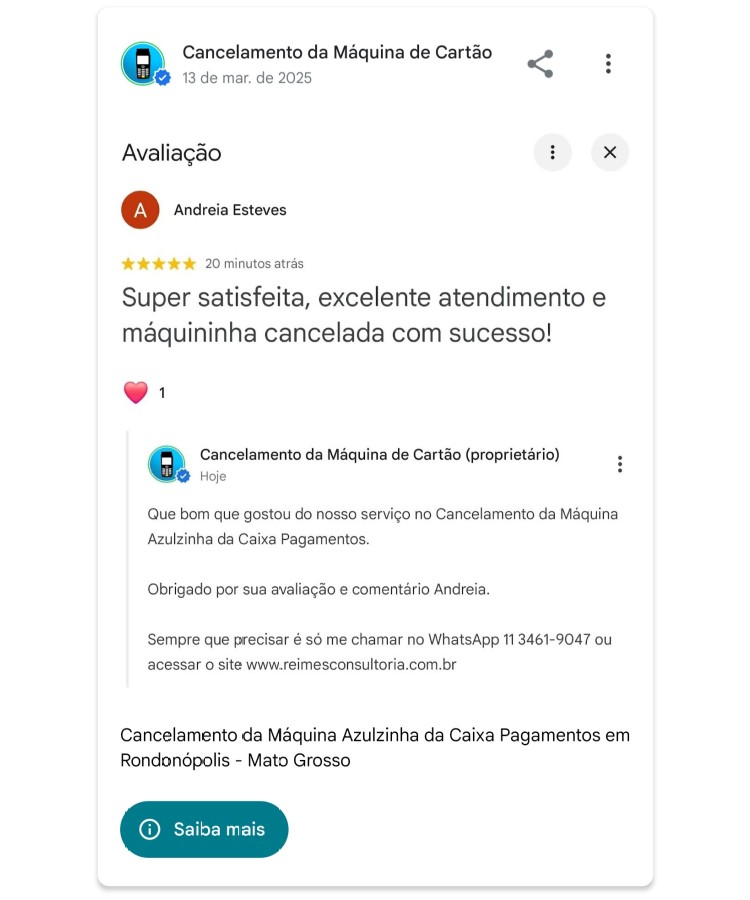Screen dimensions: 750x900
Task: Close the Avaliação review panel
Action: pos(610,153)
